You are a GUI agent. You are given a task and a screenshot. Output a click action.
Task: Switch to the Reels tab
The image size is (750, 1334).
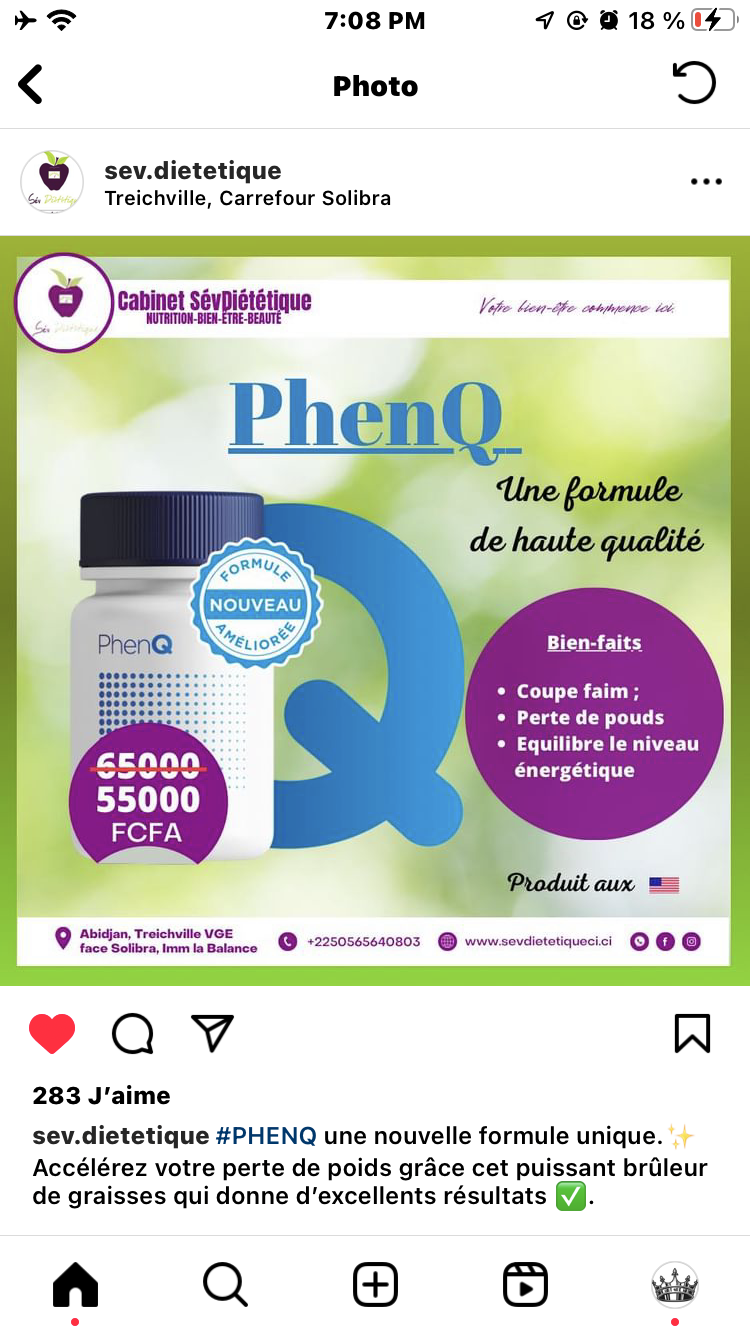click(525, 1285)
